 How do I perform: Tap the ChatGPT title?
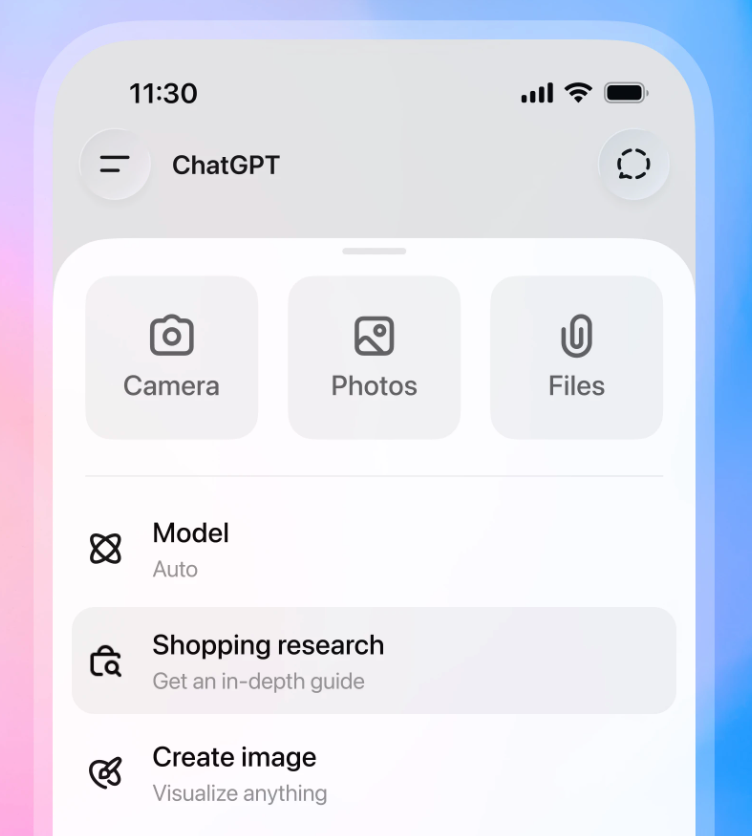(x=227, y=165)
